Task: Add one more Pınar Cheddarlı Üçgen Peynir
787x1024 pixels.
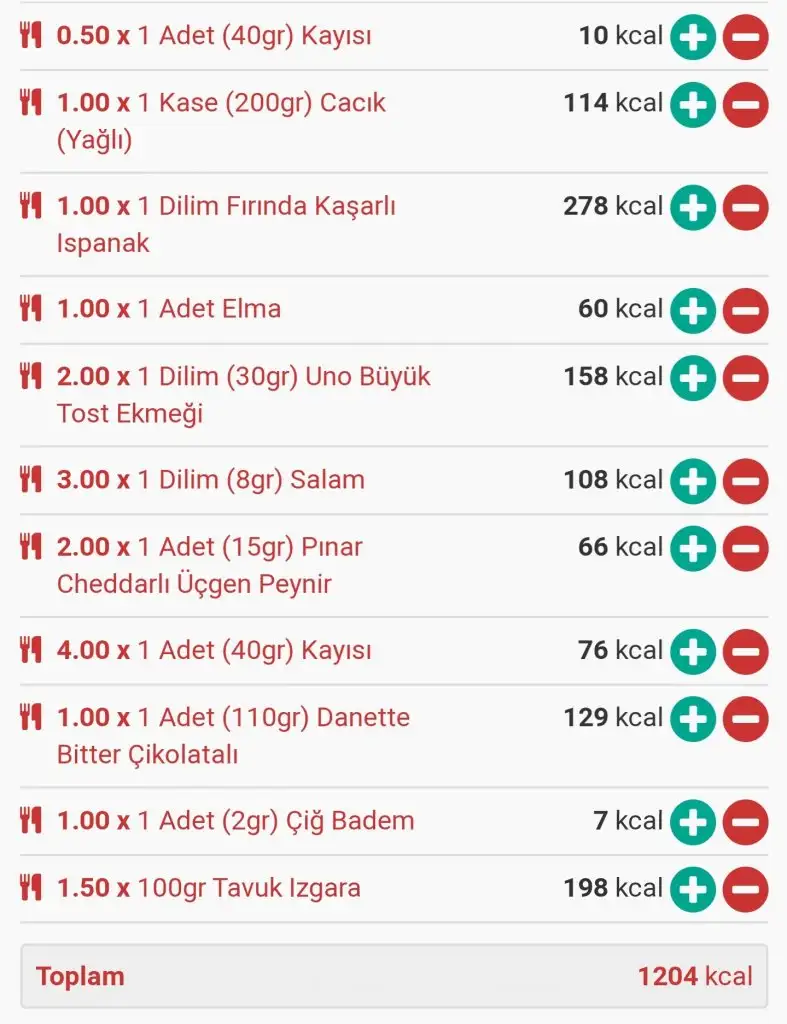Action: pyautogui.click(x=693, y=549)
